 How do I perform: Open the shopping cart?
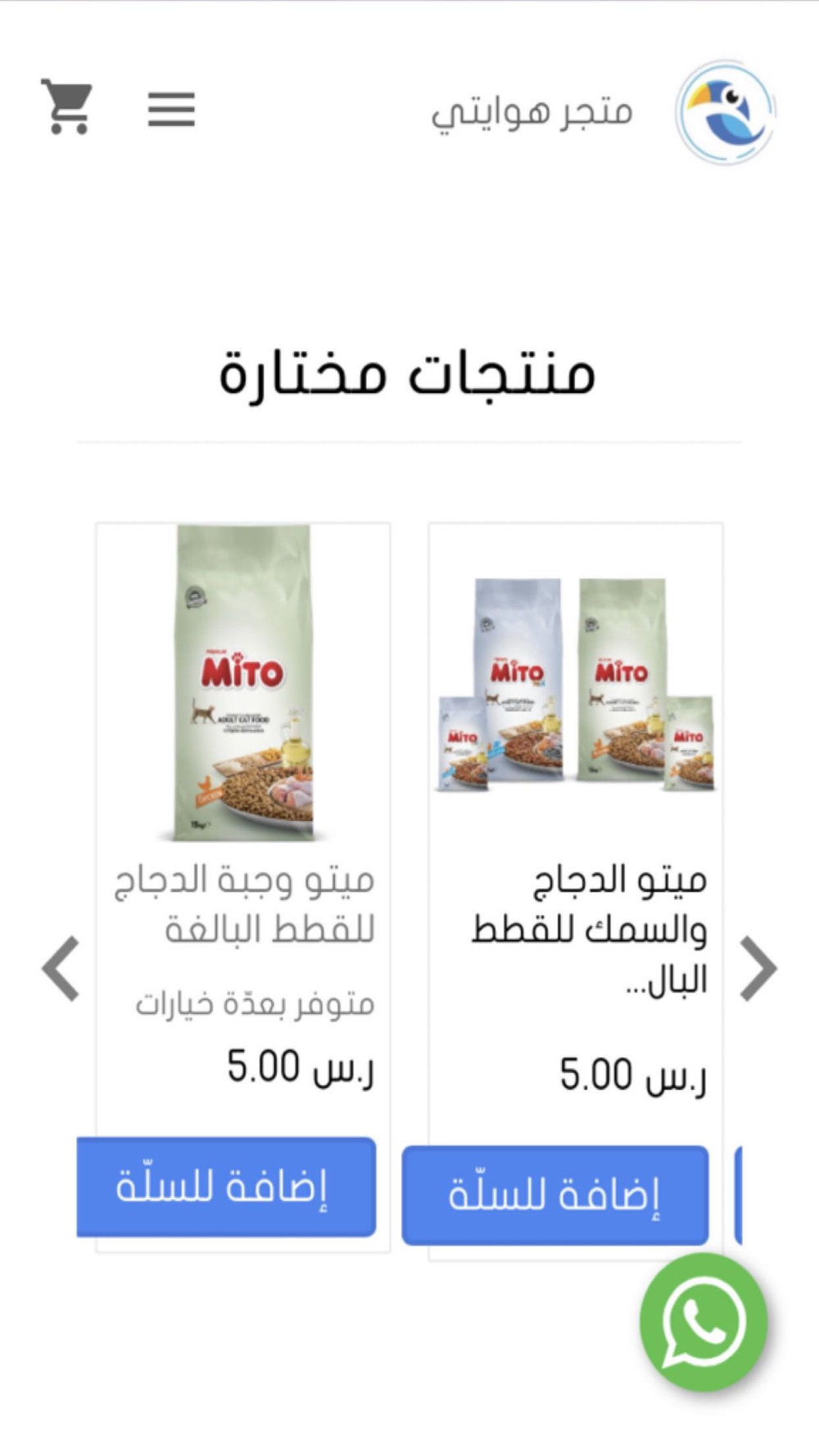[67, 106]
